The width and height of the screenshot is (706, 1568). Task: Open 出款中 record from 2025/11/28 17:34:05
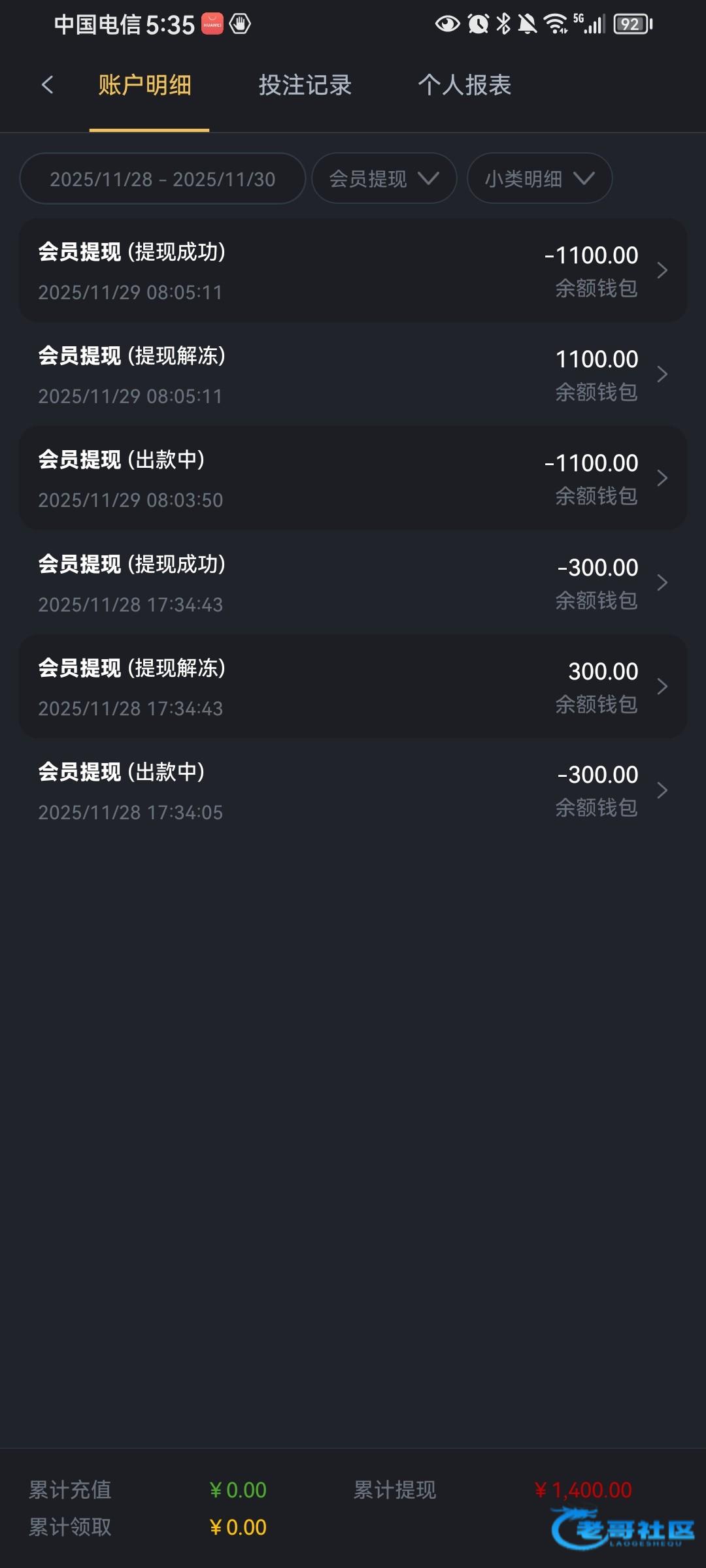(x=353, y=791)
